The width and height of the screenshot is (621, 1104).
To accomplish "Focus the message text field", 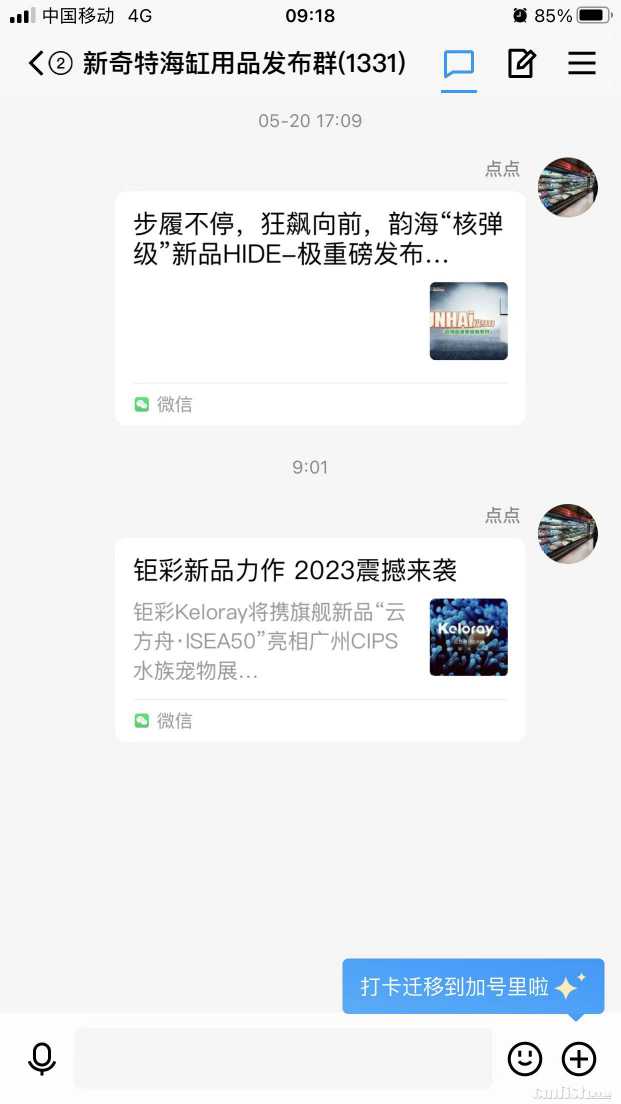I will [x=283, y=1058].
